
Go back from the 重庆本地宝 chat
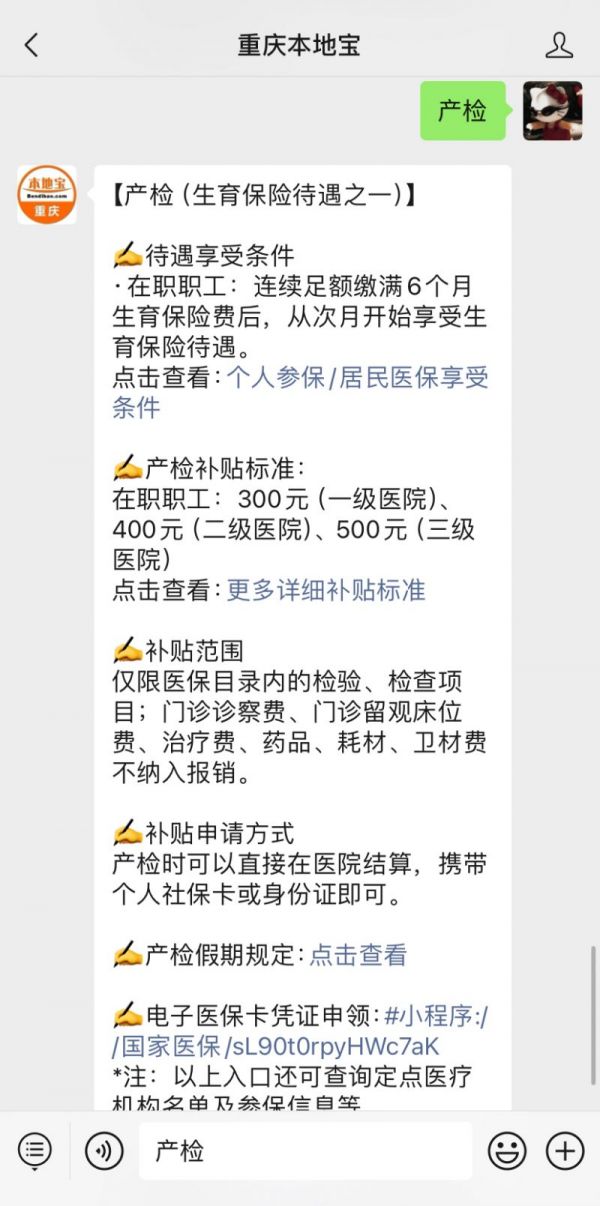[x=32, y=45]
